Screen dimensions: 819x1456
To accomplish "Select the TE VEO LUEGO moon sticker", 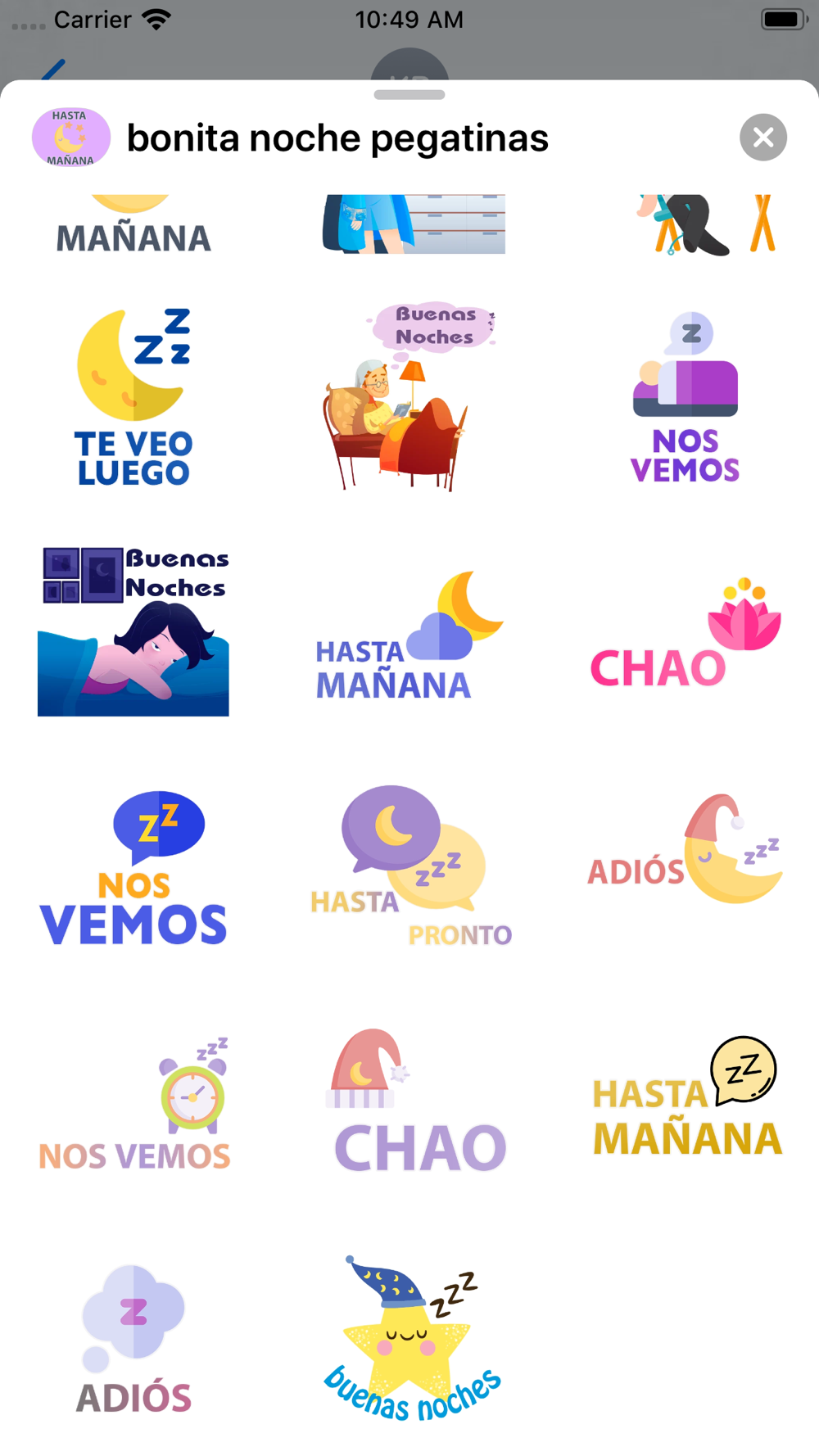I will [134, 397].
